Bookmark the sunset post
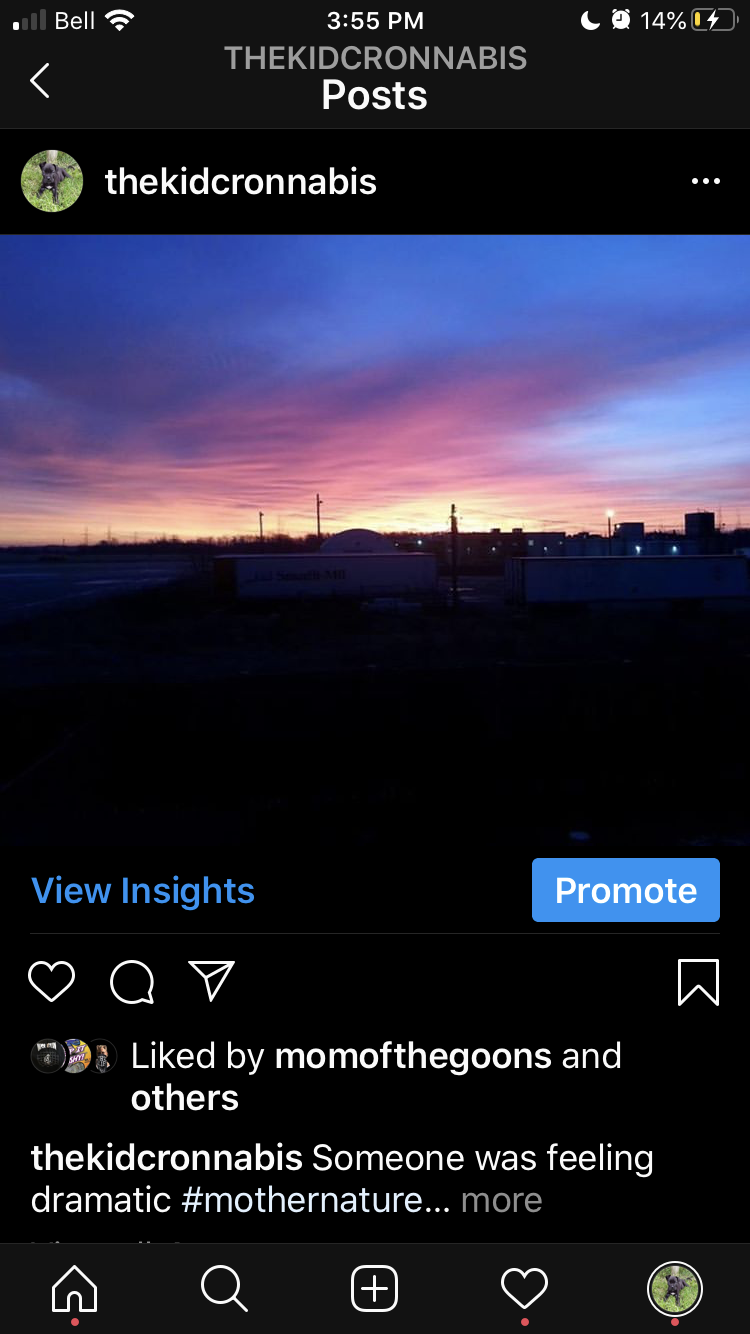The width and height of the screenshot is (750, 1334). (x=698, y=981)
